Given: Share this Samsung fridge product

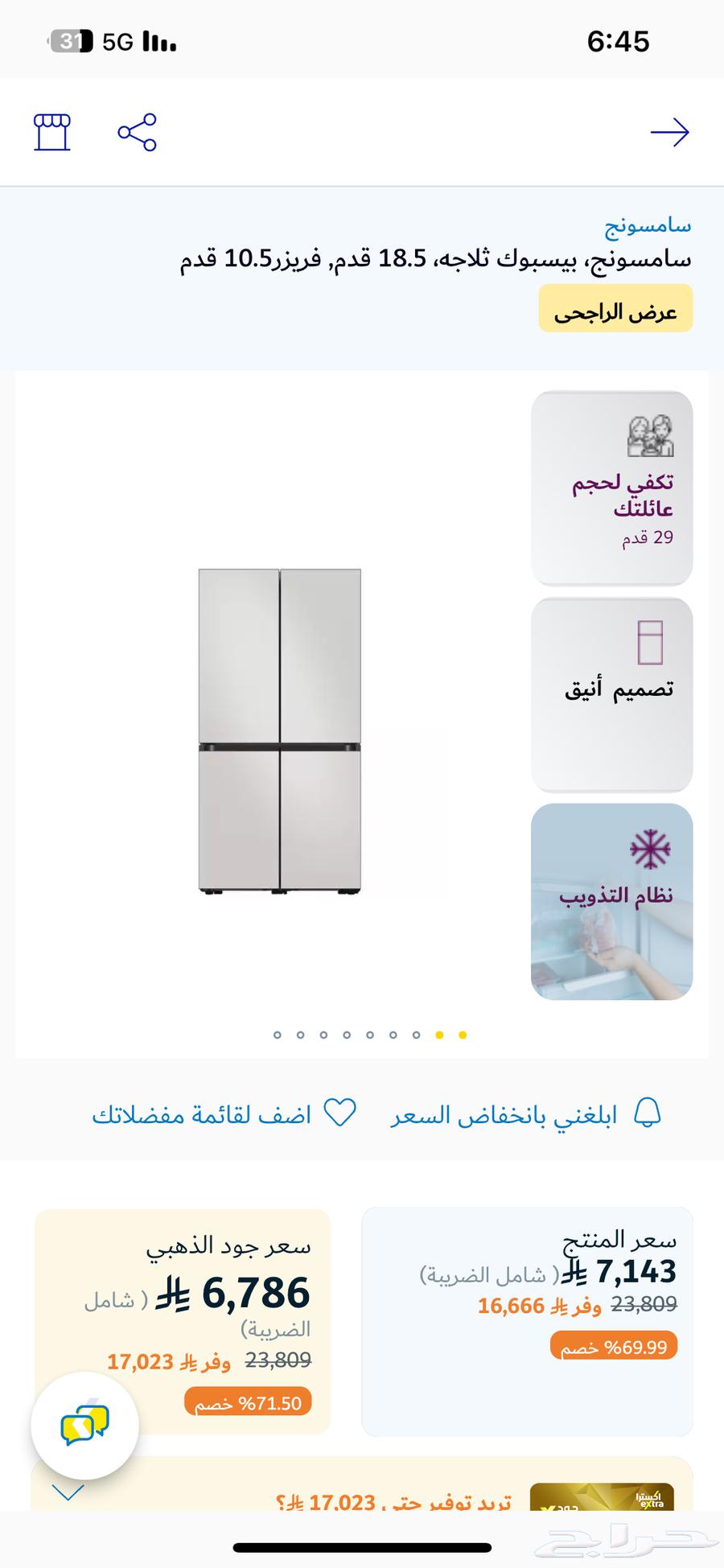Looking at the screenshot, I should click(138, 132).
